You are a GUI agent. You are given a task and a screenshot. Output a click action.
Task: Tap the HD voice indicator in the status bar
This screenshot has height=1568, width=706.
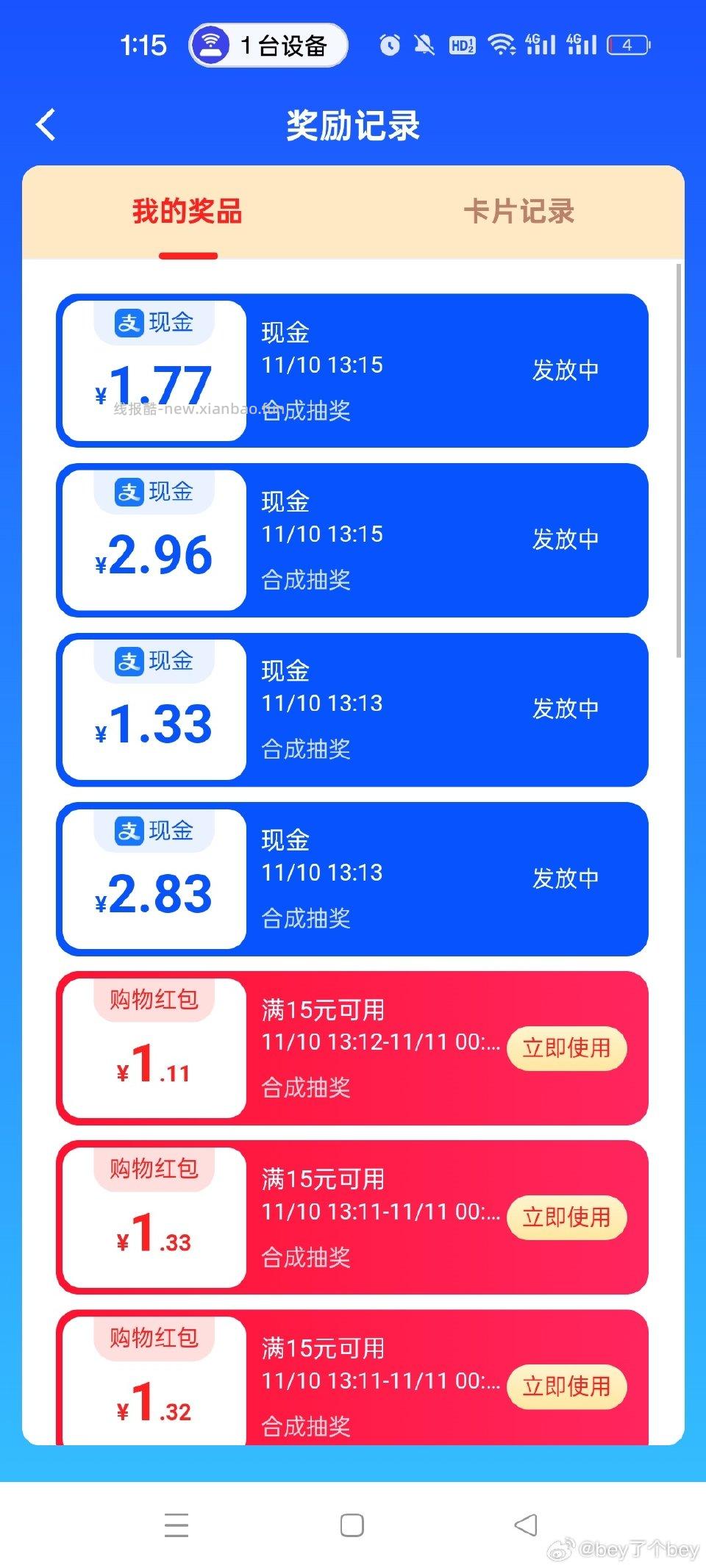pyautogui.click(x=462, y=44)
